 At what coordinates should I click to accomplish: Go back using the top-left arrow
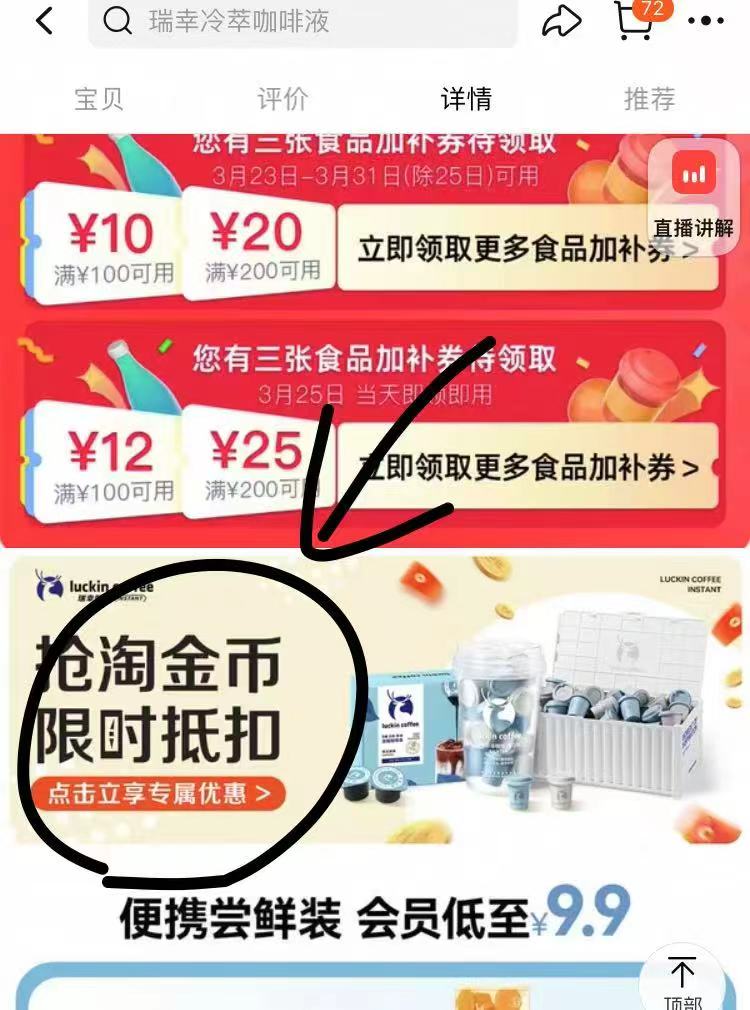pos(44,21)
